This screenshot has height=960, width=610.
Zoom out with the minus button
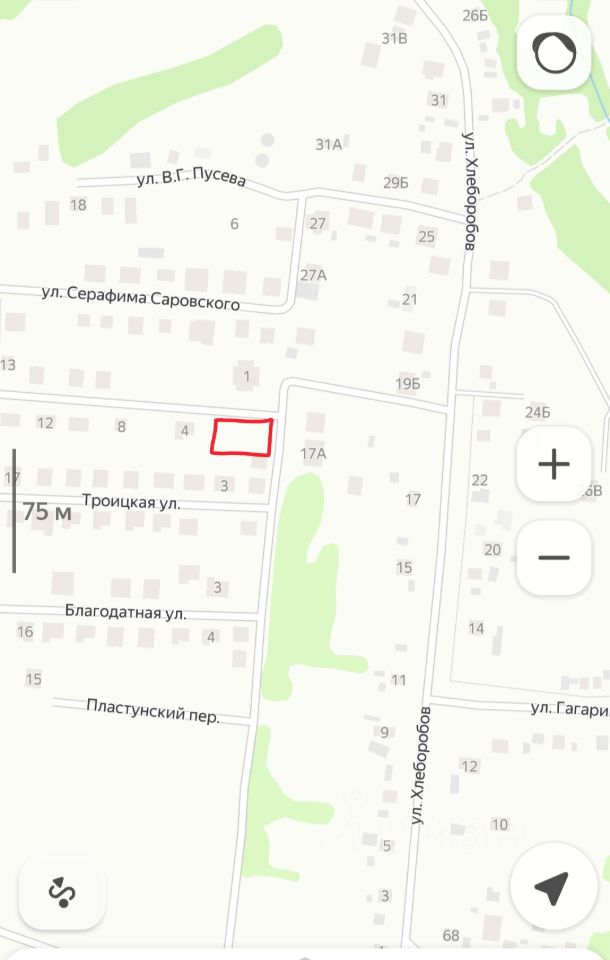(553, 557)
